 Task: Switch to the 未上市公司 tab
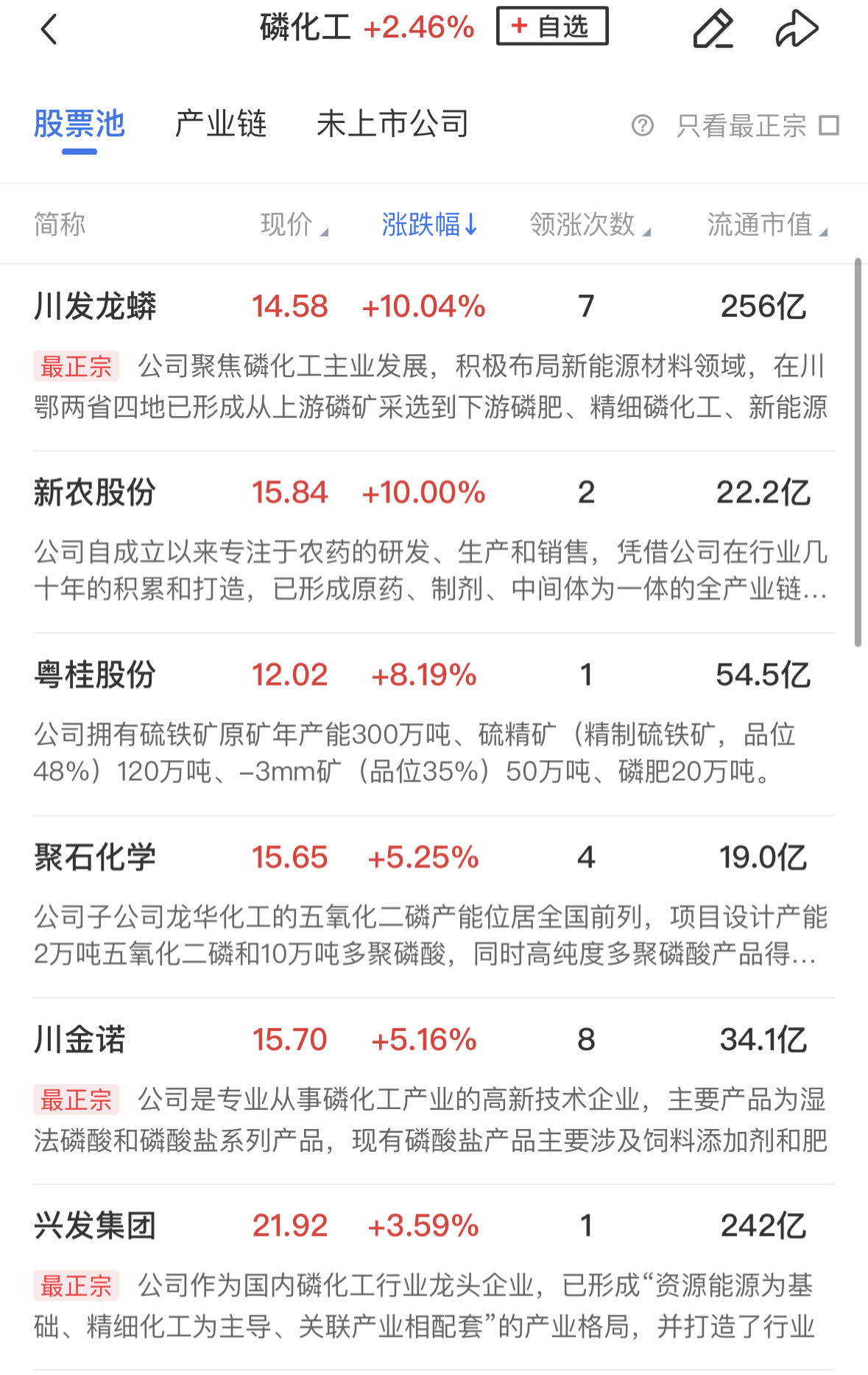(392, 124)
